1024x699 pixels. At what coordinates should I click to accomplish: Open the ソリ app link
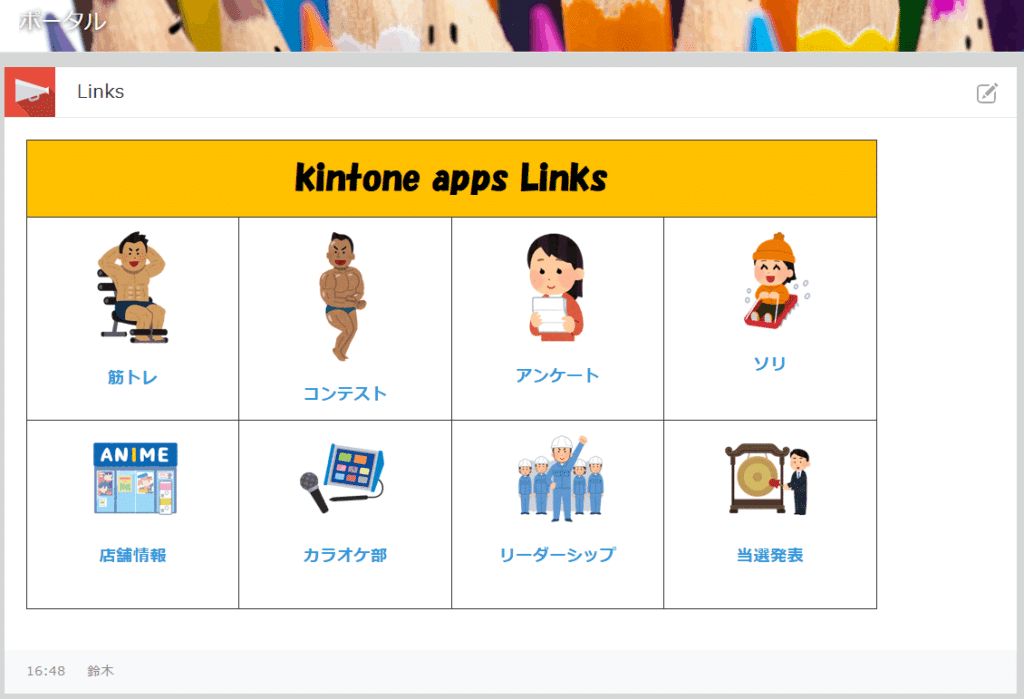769,363
